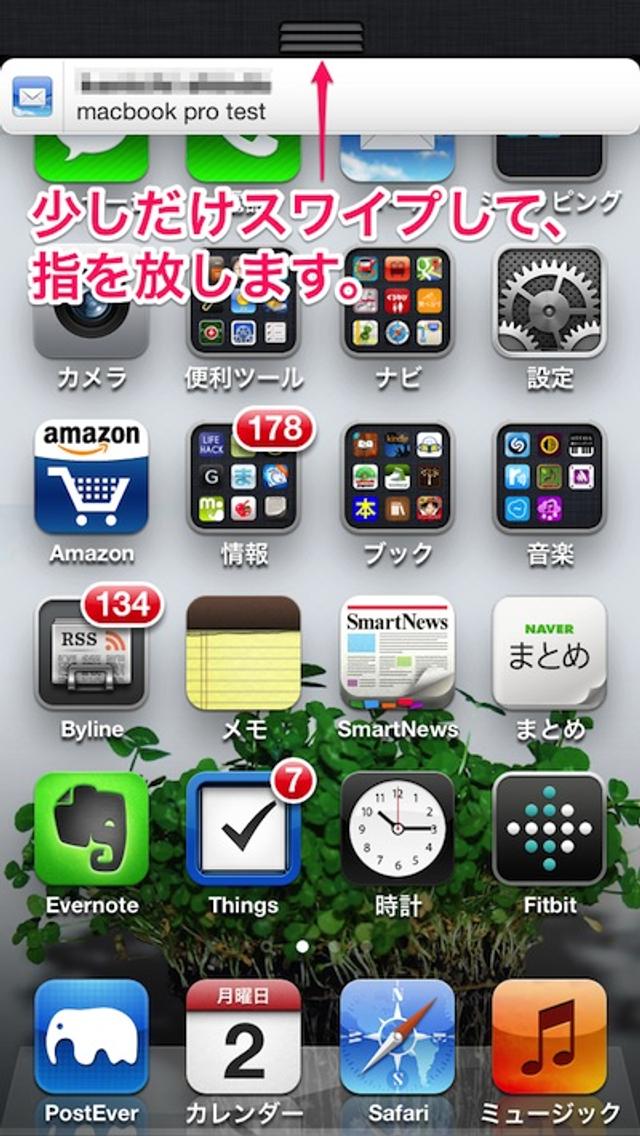Launch Fitbit

tap(549, 828)
